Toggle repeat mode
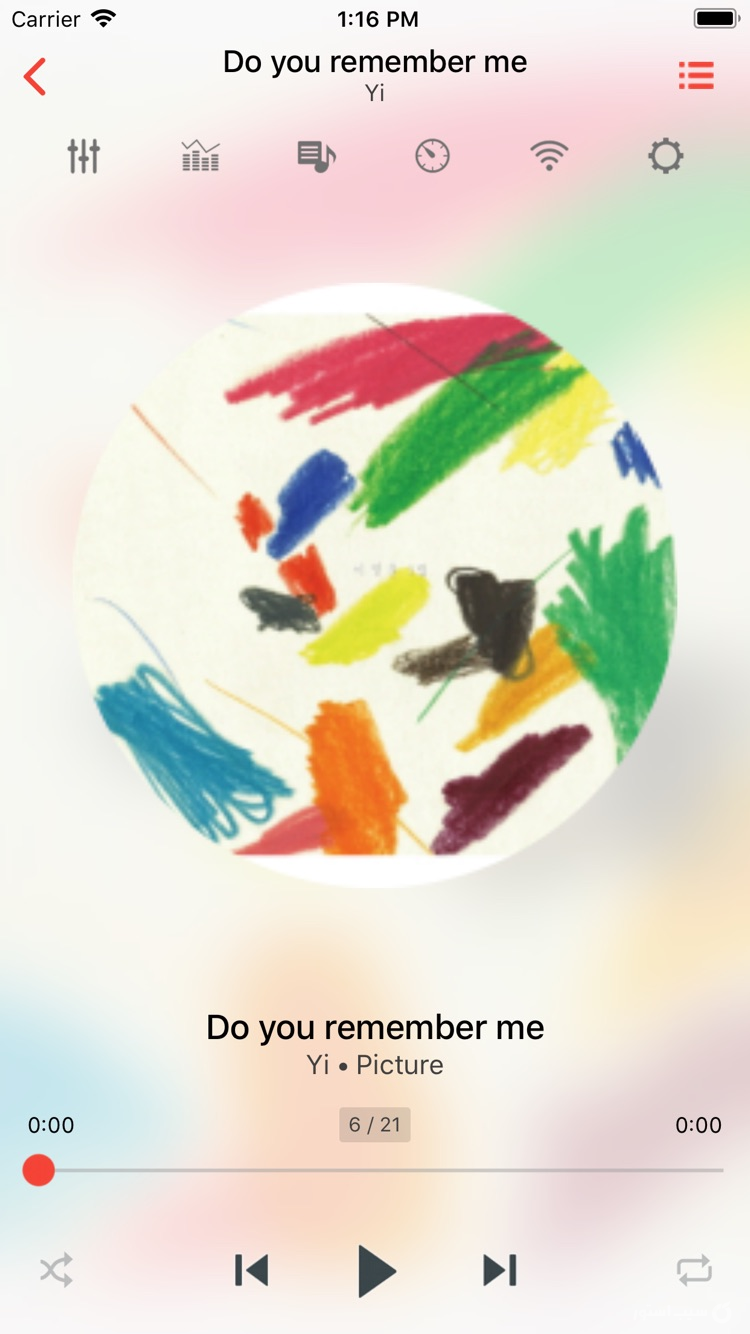The height and width of the screenshot is (1334, 750). [x=694, y=1271]
